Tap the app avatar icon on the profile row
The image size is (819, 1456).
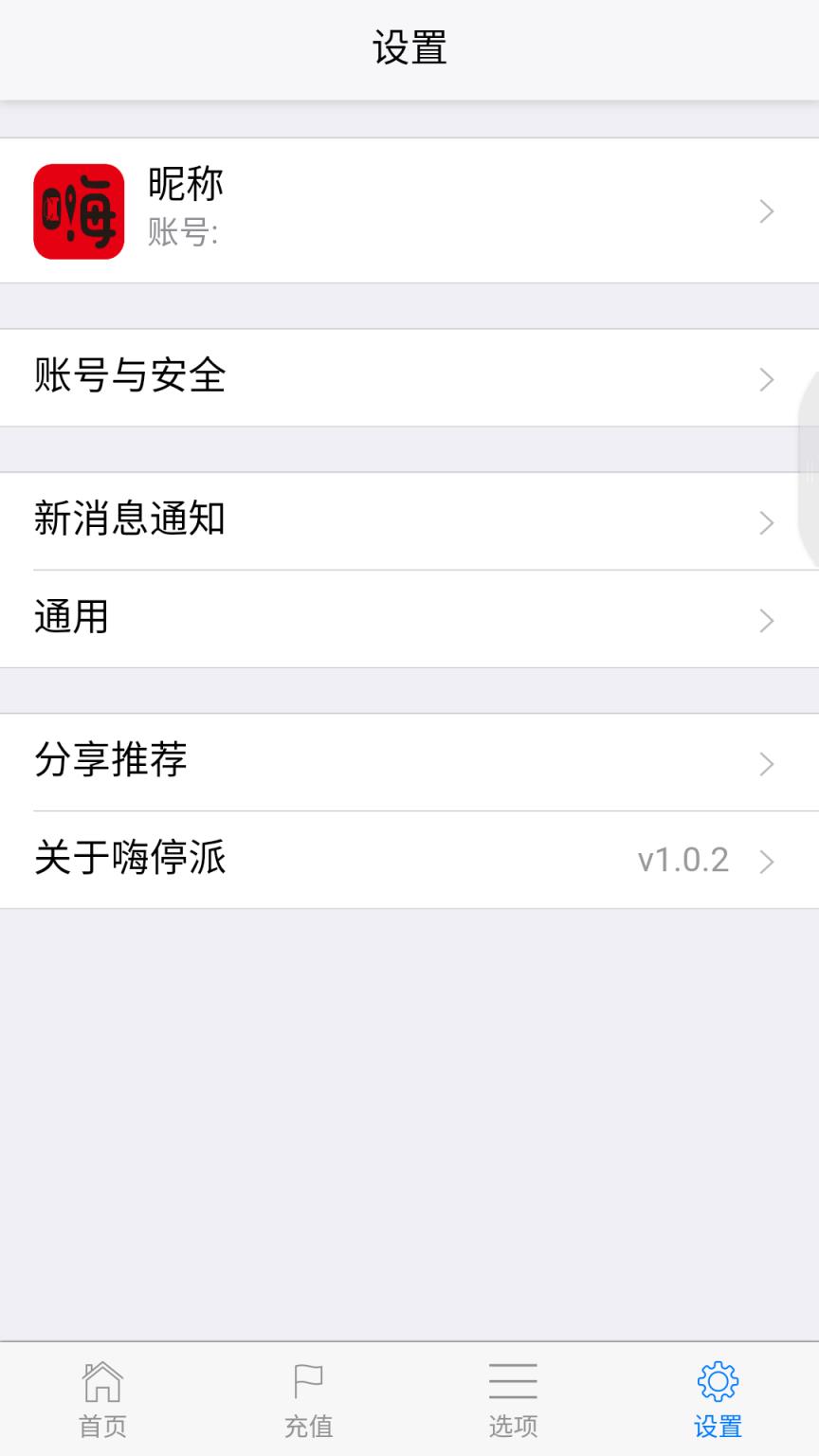(79, 210)
